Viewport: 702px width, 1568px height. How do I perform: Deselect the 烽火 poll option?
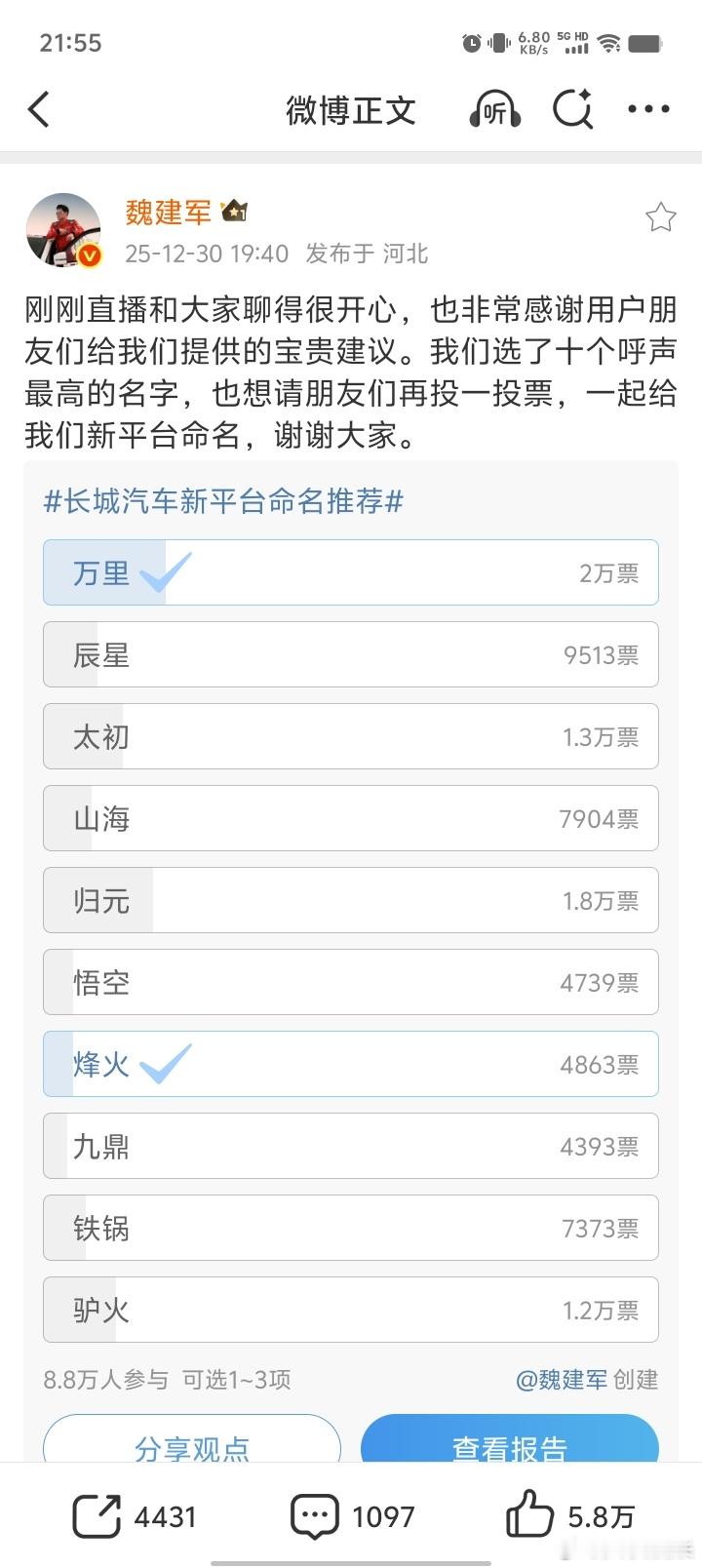point(351,1064)
